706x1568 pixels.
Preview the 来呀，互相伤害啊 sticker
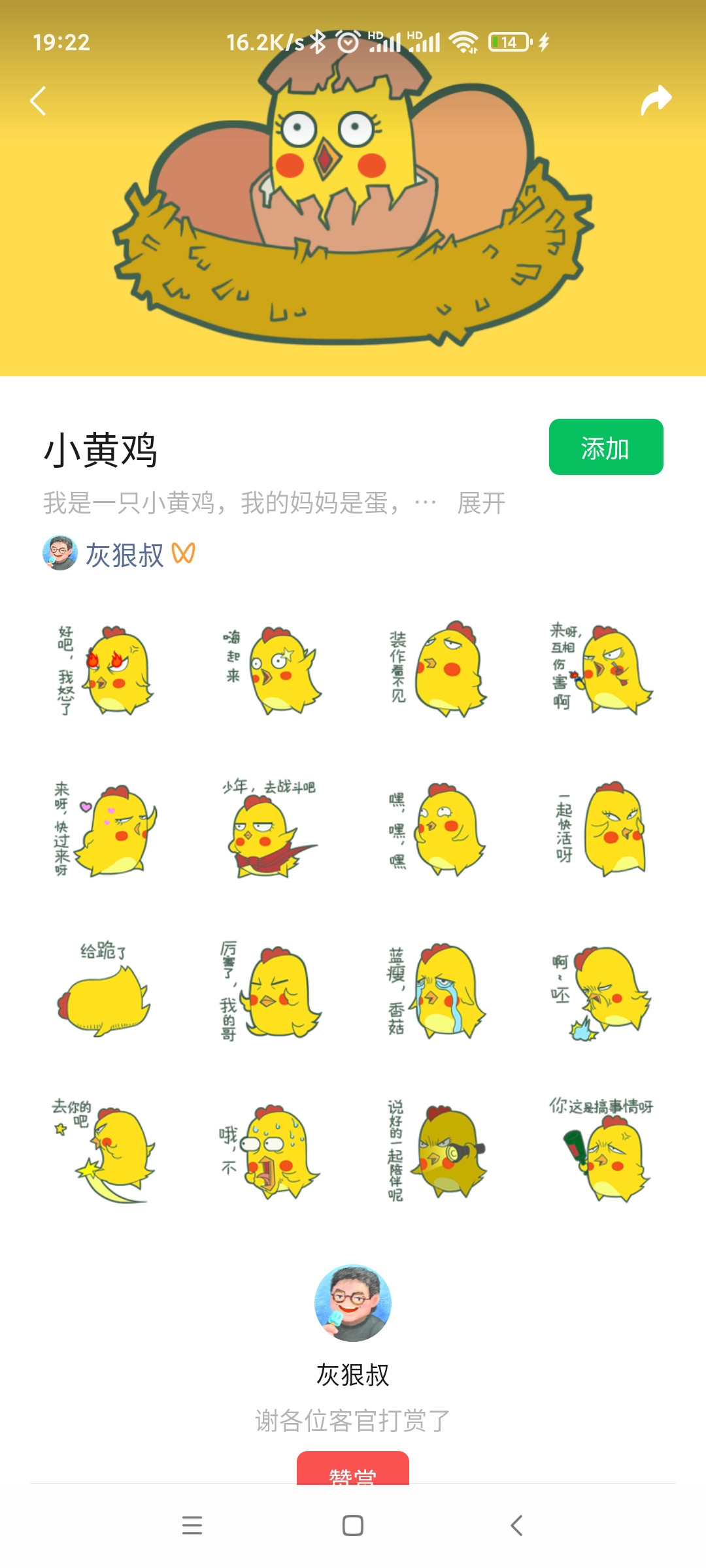click(x=600, y=670)
